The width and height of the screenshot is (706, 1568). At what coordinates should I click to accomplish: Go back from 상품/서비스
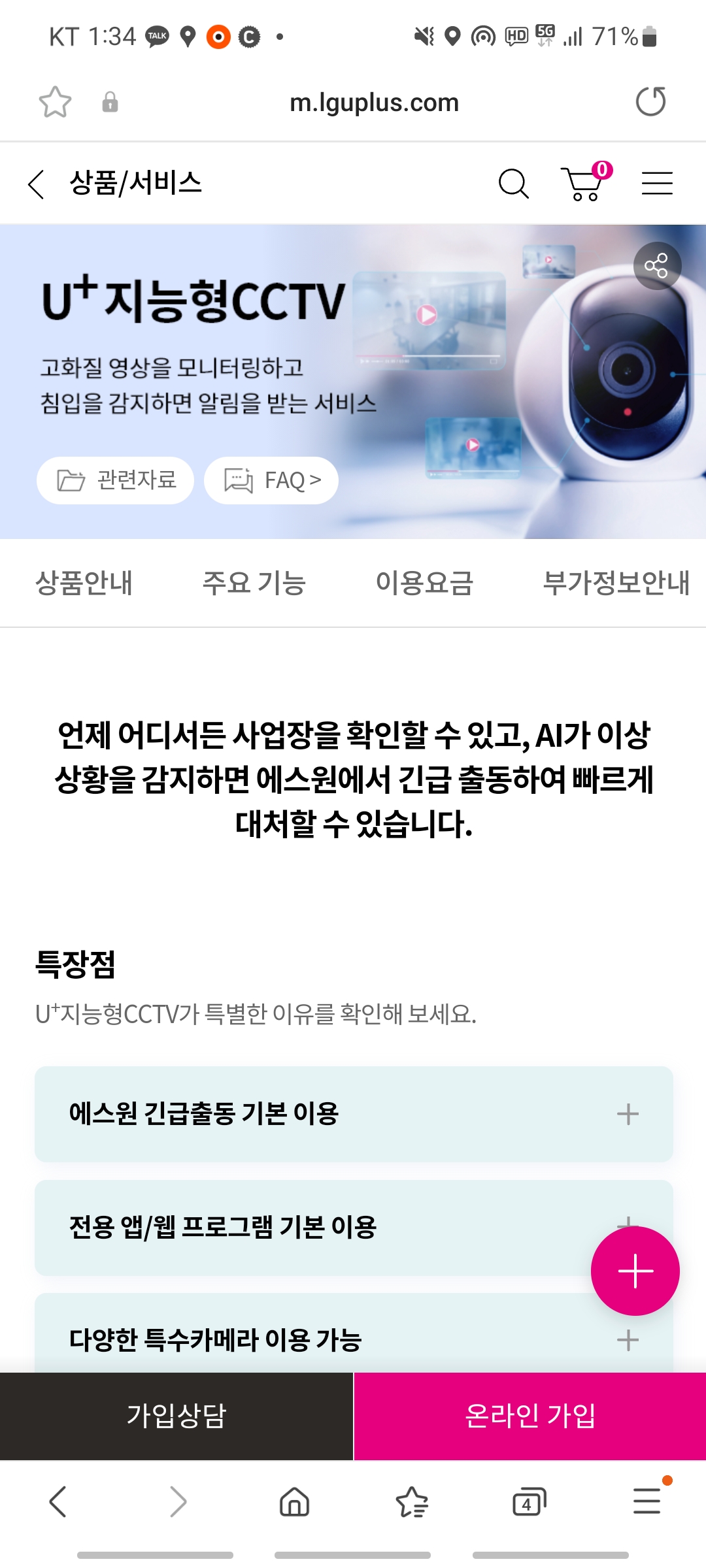click(37, 184)
